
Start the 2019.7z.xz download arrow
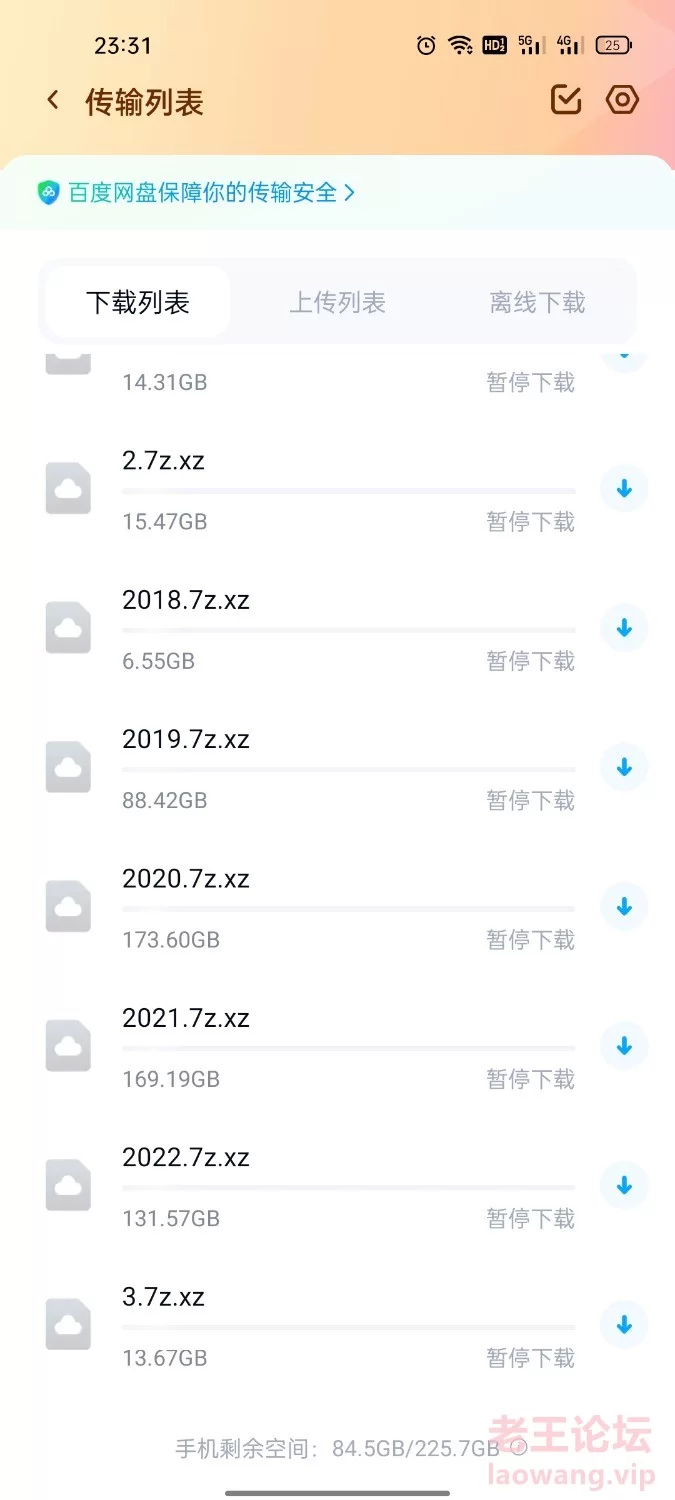[624, 767]
